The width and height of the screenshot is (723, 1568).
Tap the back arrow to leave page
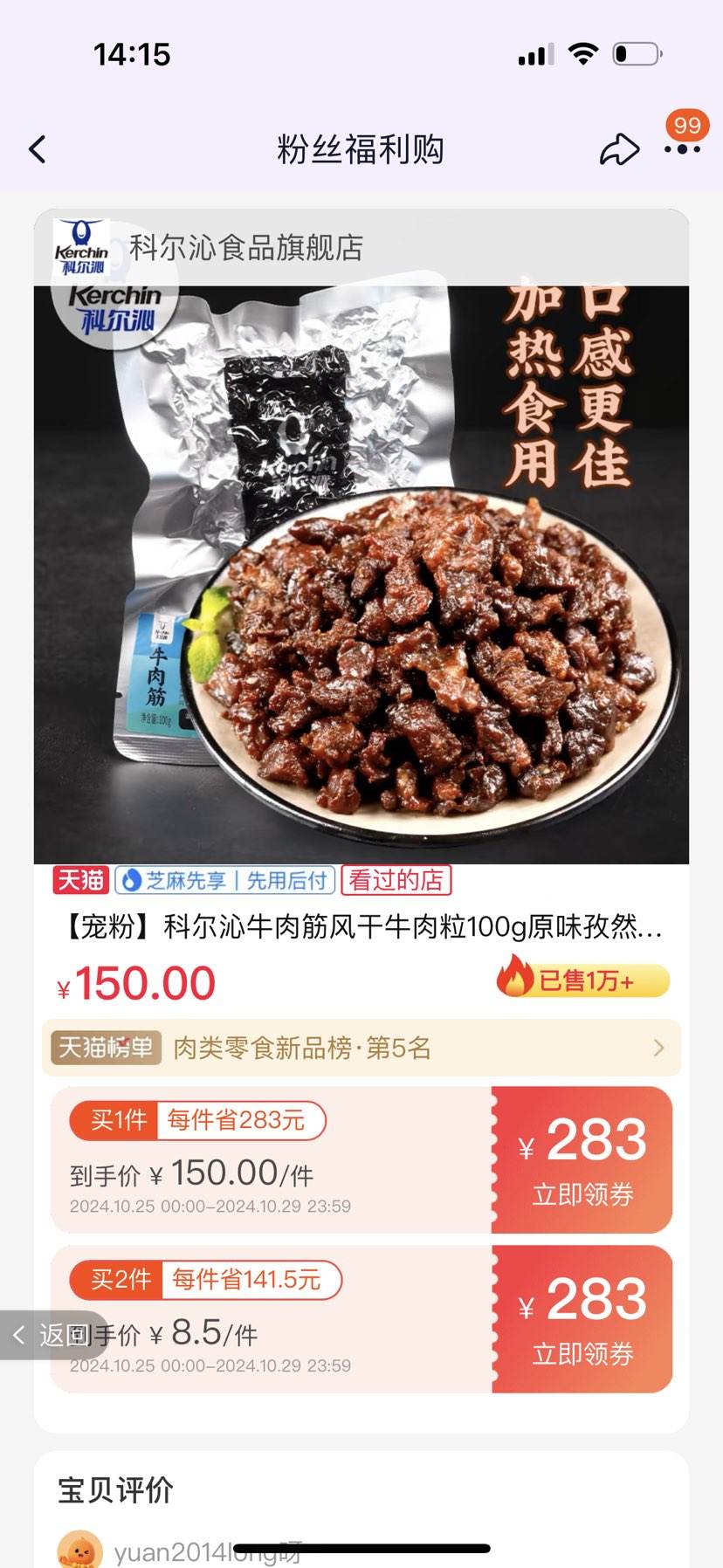(x=36, y=148)
